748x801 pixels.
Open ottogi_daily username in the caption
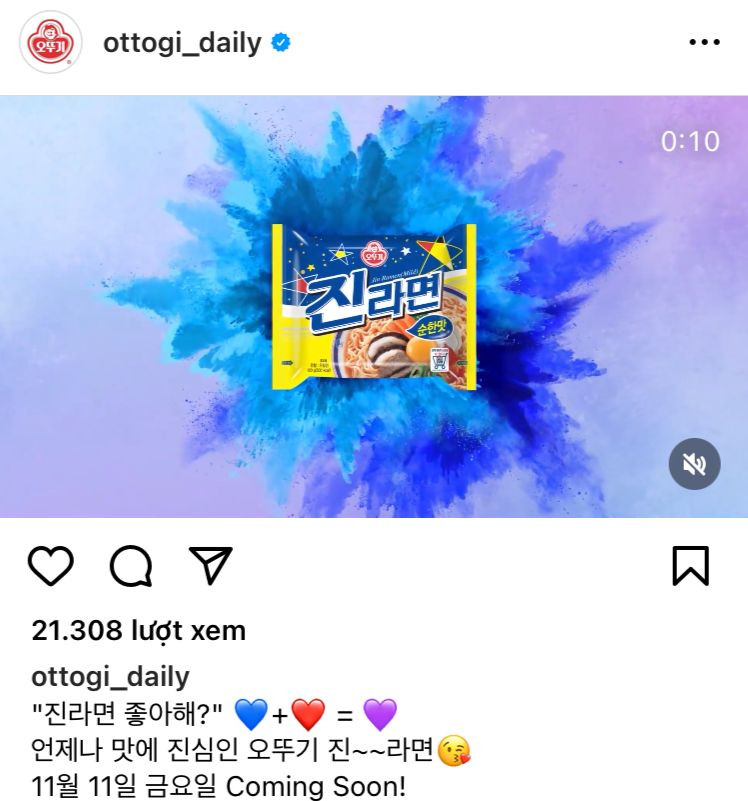pyautogui.click(x=110, y=677)
